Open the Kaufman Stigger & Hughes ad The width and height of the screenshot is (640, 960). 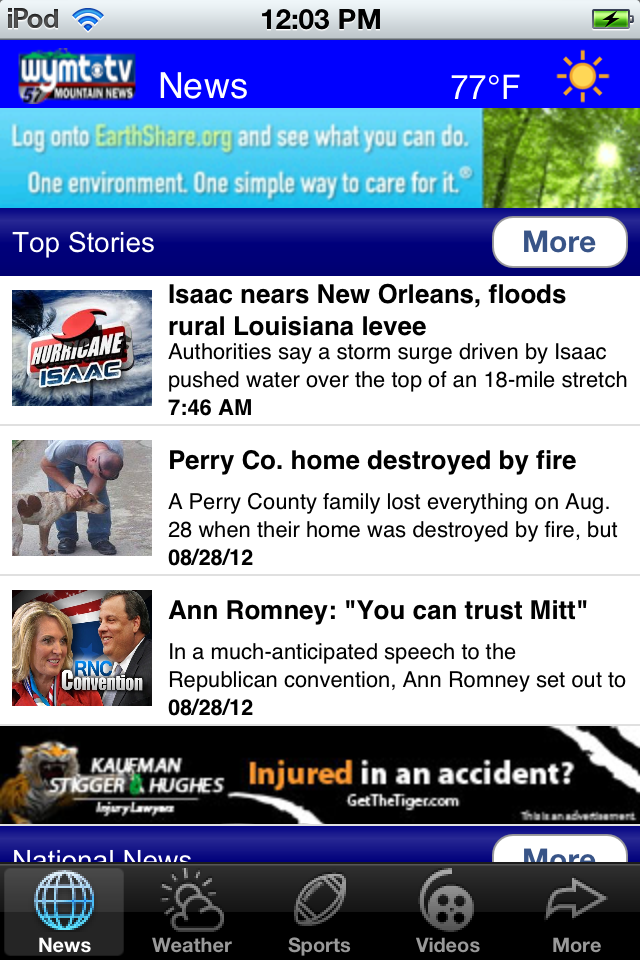click(320, 776)
